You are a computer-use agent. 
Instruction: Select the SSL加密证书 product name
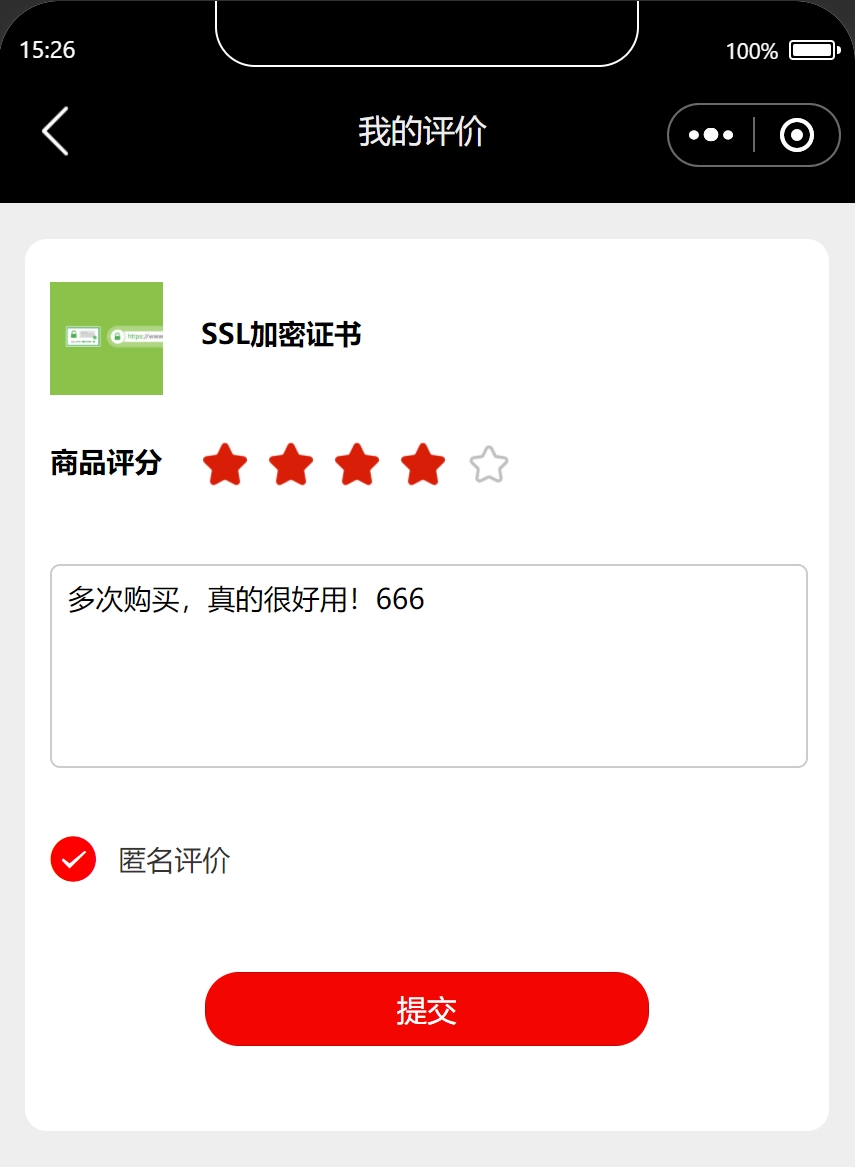[x=283, y=334]
